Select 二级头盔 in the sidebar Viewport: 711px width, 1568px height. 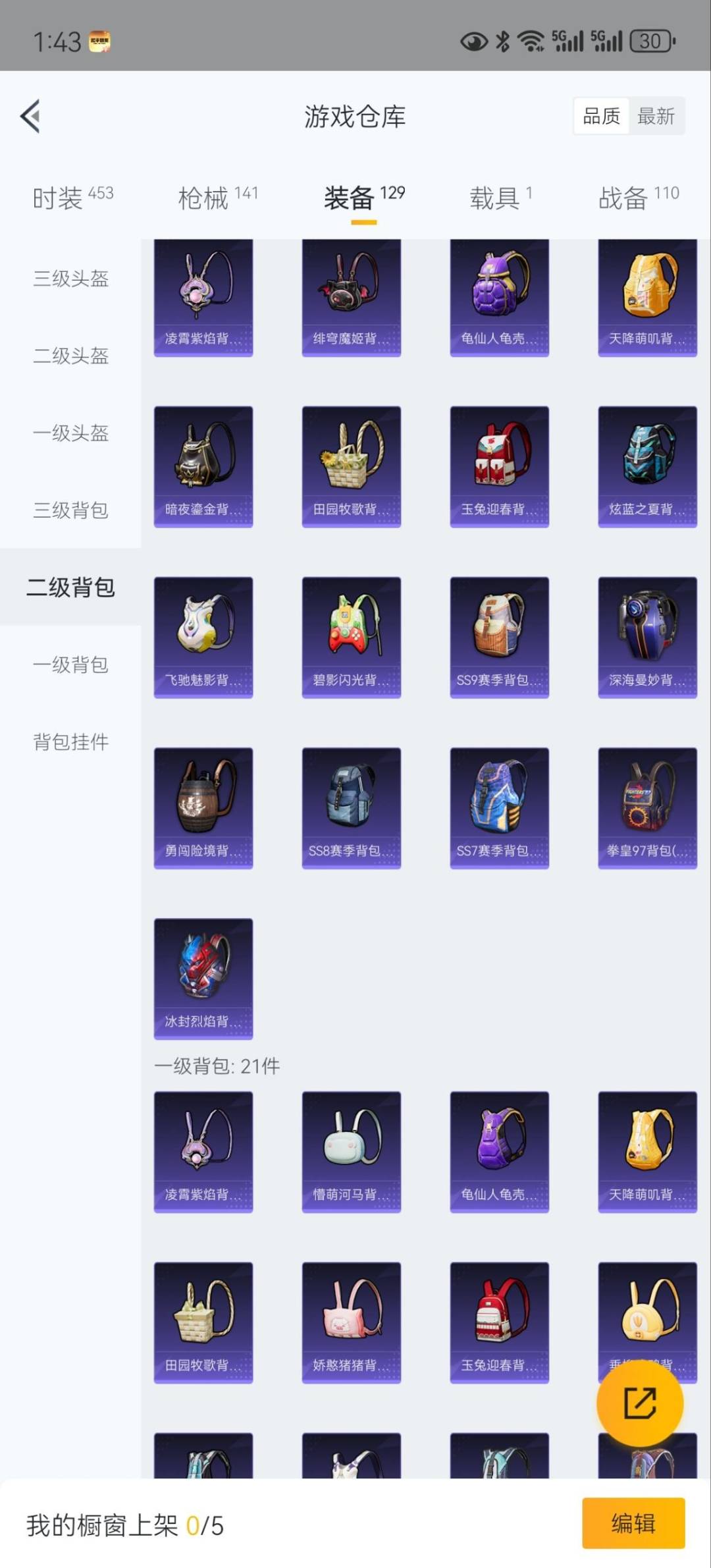(x=71, y=356)
